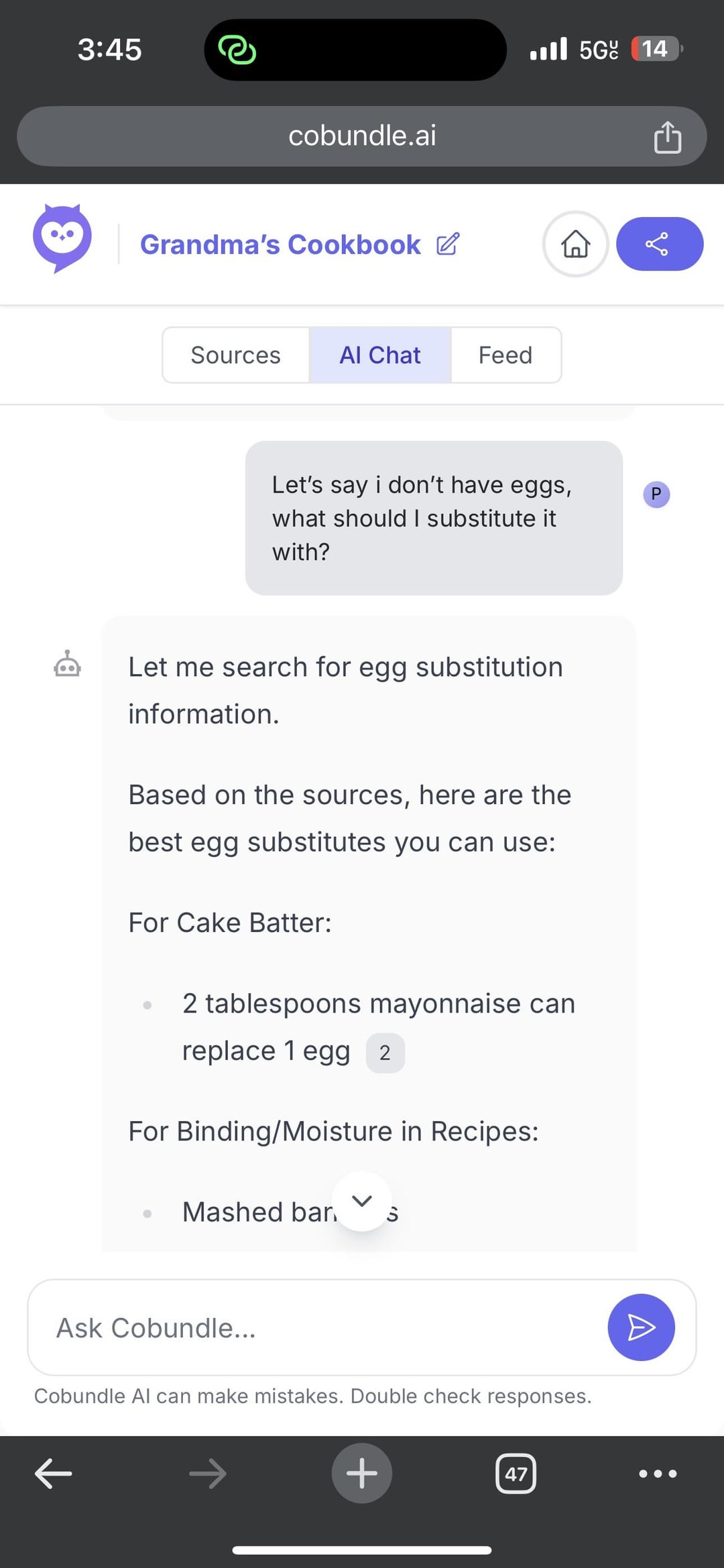The width and height of the screenshot is (724, 1568).
Task: Tap the cobundle.ai address bar
Action: click(362, 136)
